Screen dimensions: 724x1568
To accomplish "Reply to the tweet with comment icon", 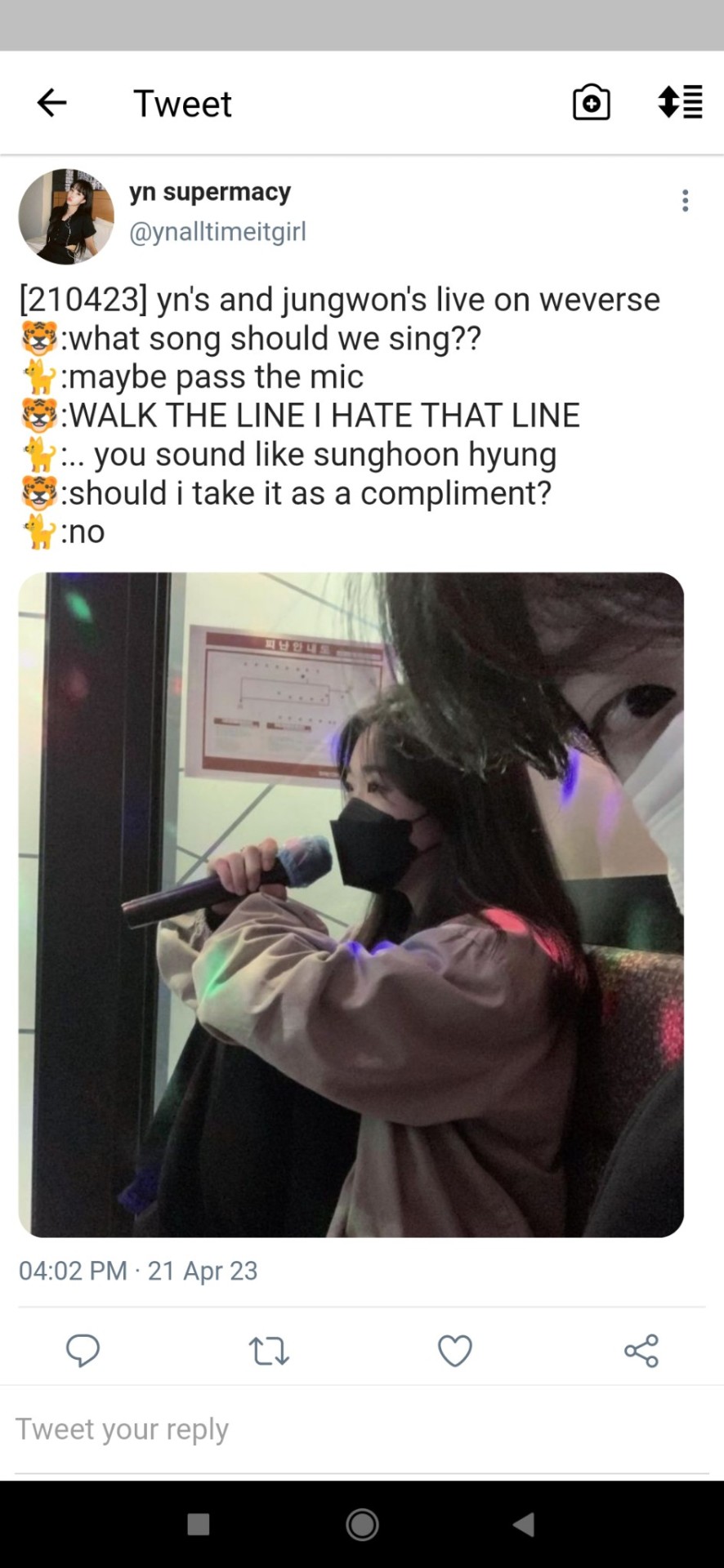I will point(83,1351).
